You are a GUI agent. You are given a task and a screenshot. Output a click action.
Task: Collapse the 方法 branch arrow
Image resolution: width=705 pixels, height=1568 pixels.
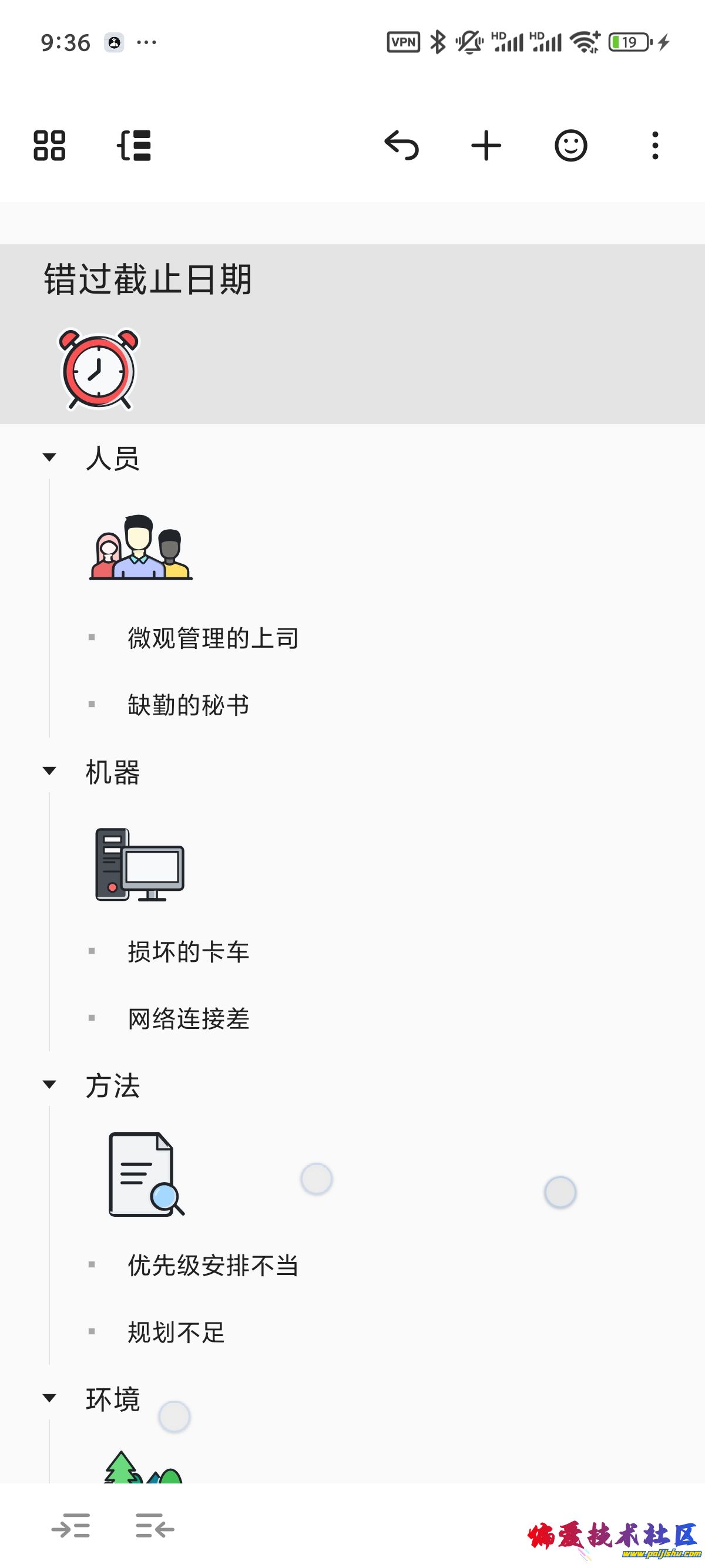coord(49,1084)
